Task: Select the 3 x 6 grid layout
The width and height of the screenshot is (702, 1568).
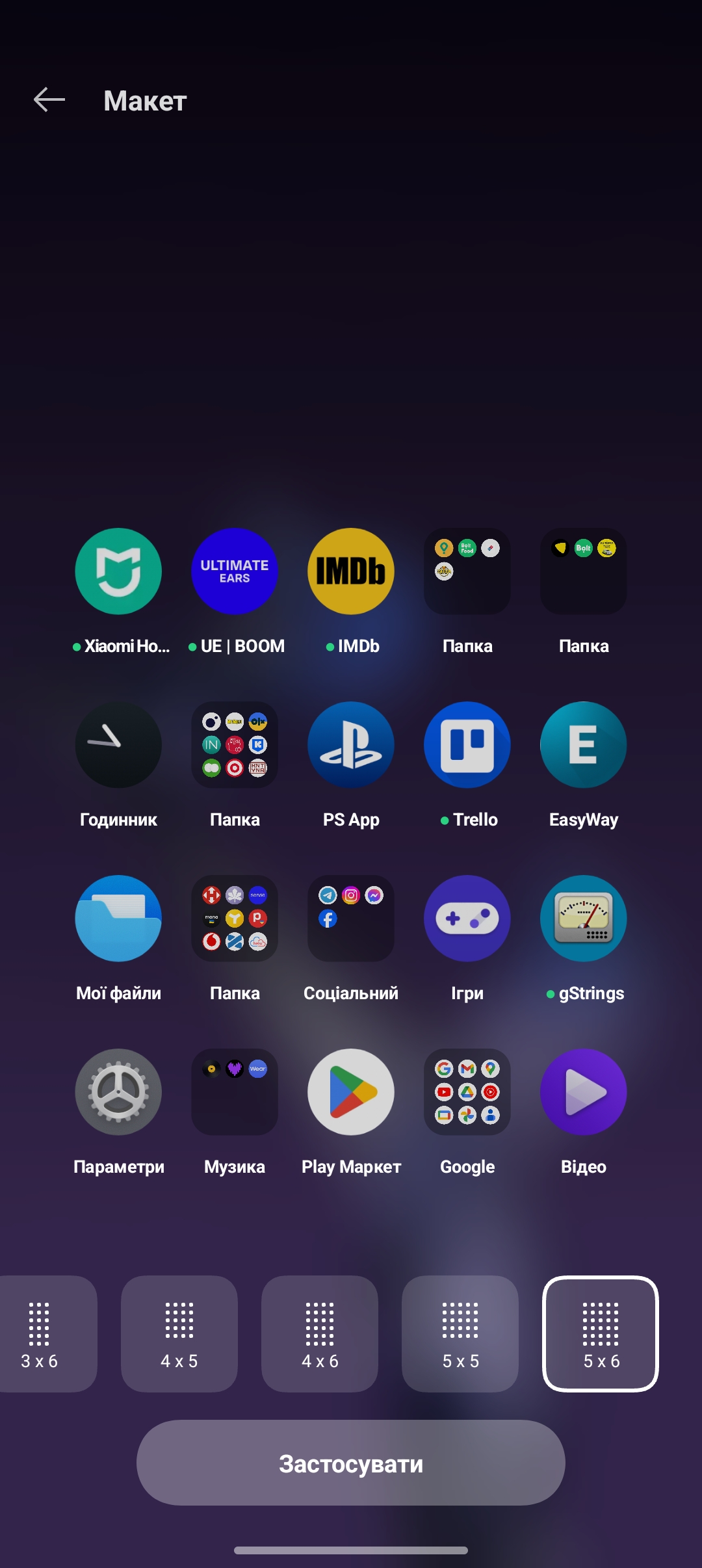Action: (x=40, y=1333)
